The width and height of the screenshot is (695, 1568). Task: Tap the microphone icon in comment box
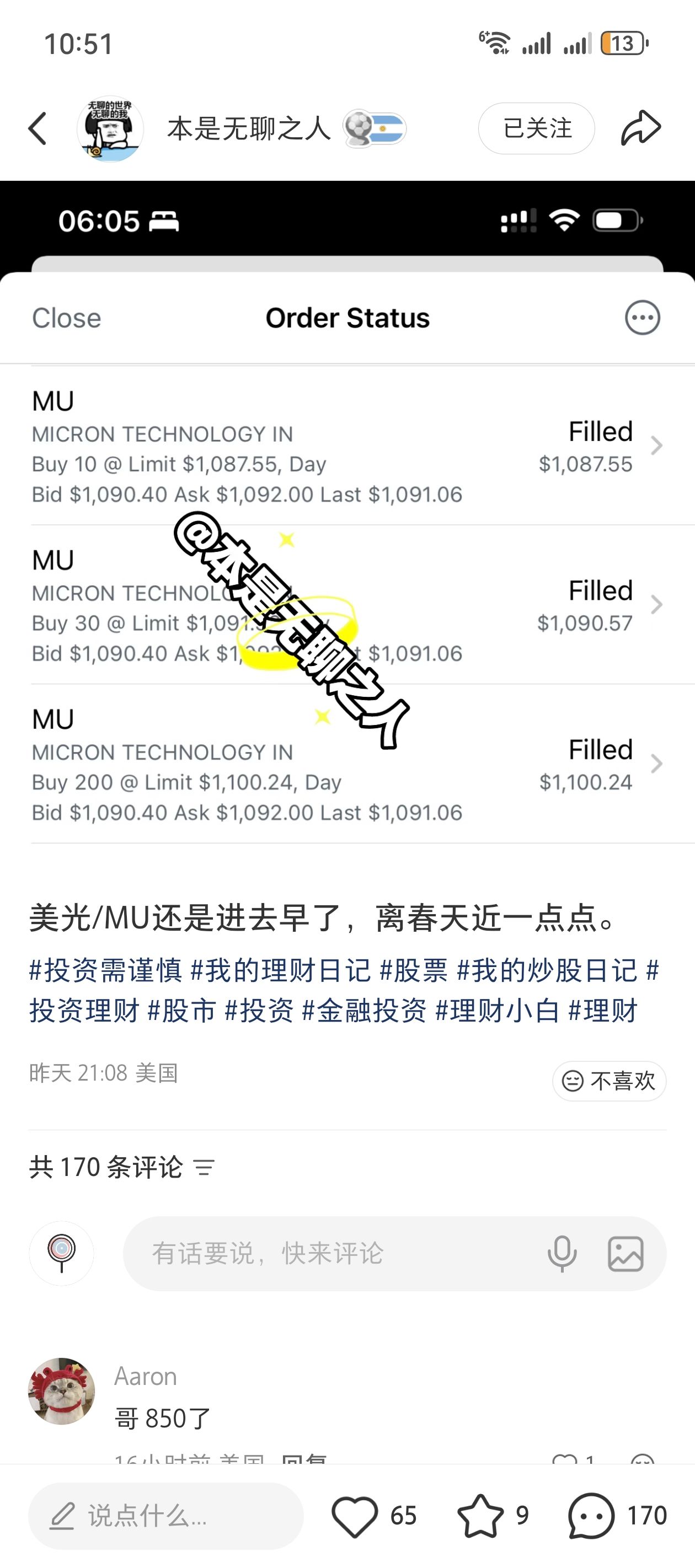[562, 1254]
